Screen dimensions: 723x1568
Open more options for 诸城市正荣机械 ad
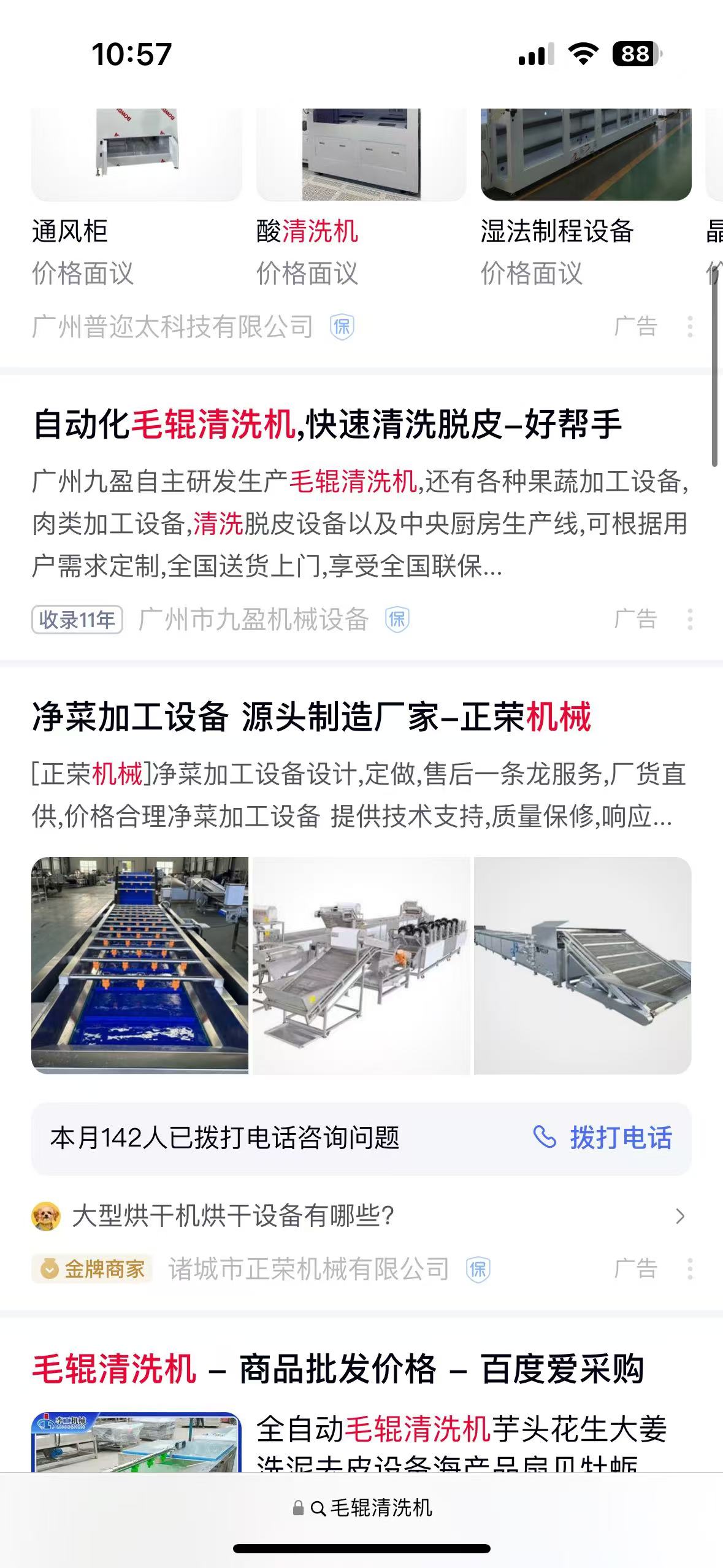pos(690,1269)
